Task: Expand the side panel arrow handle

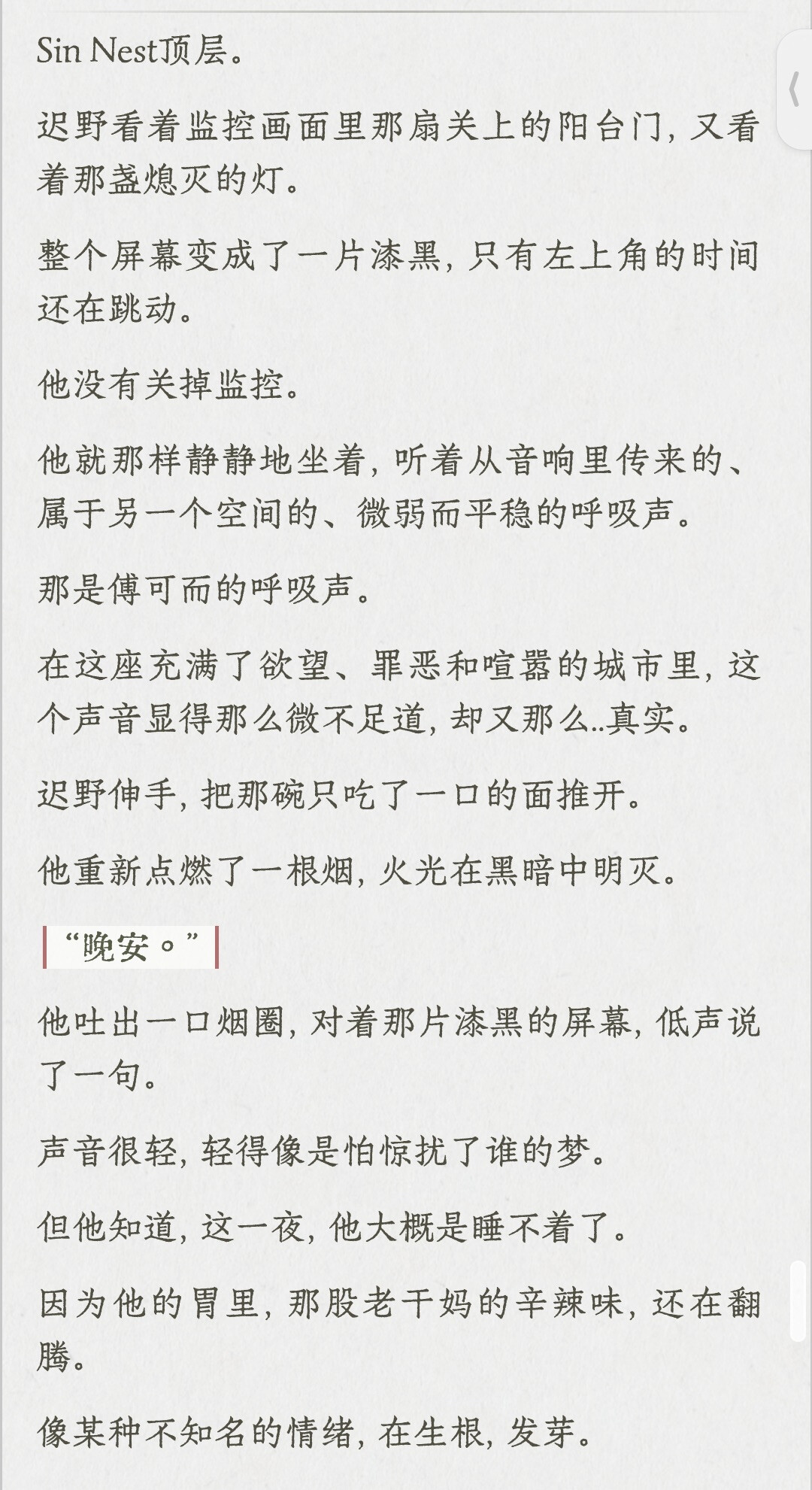Action: (795, 90)
